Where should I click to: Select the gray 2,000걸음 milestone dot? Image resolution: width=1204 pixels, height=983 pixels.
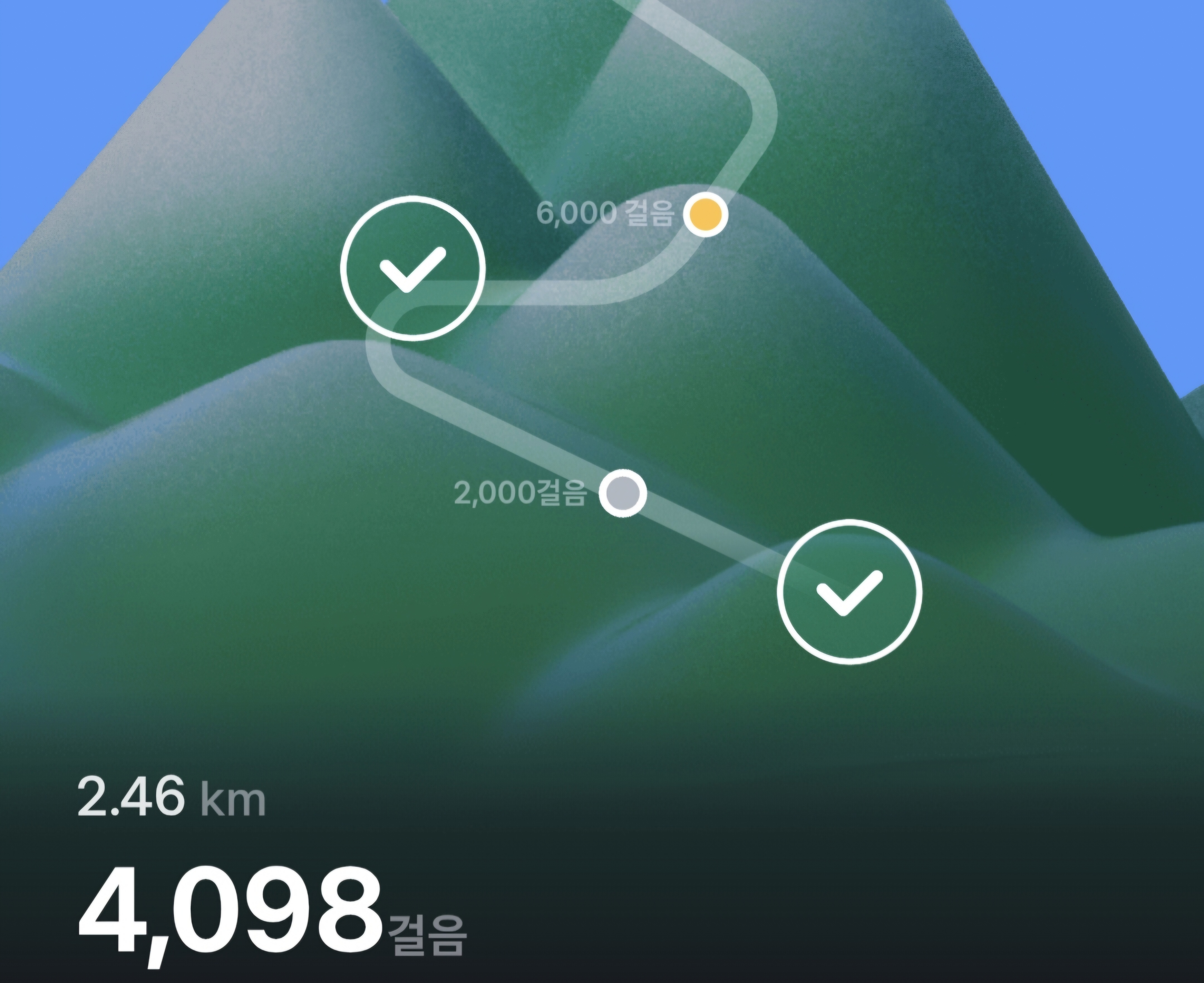pyautogui.click(x=623, y=493)
